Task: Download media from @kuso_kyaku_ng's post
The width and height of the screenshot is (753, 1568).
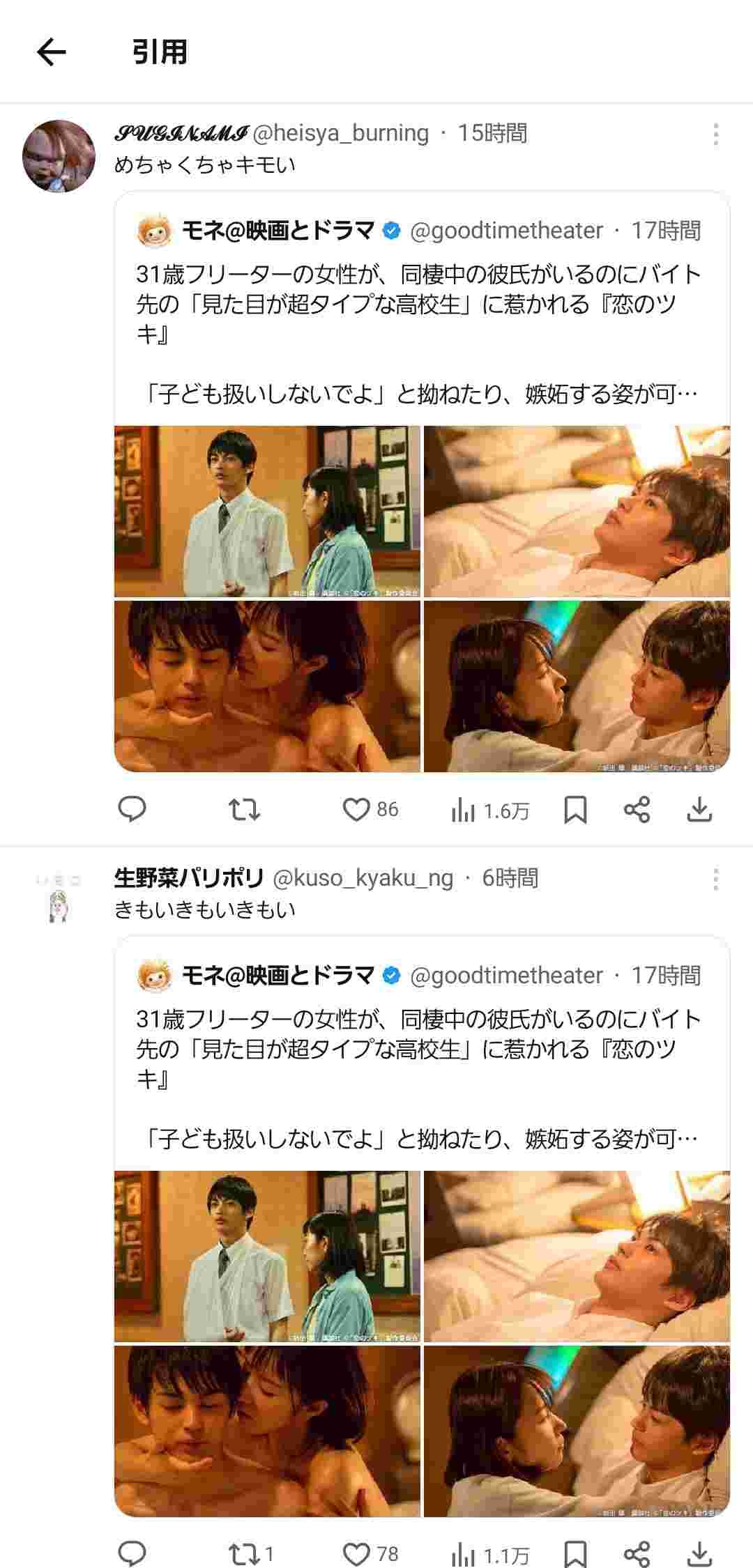Action: [x=699, y=1553]
